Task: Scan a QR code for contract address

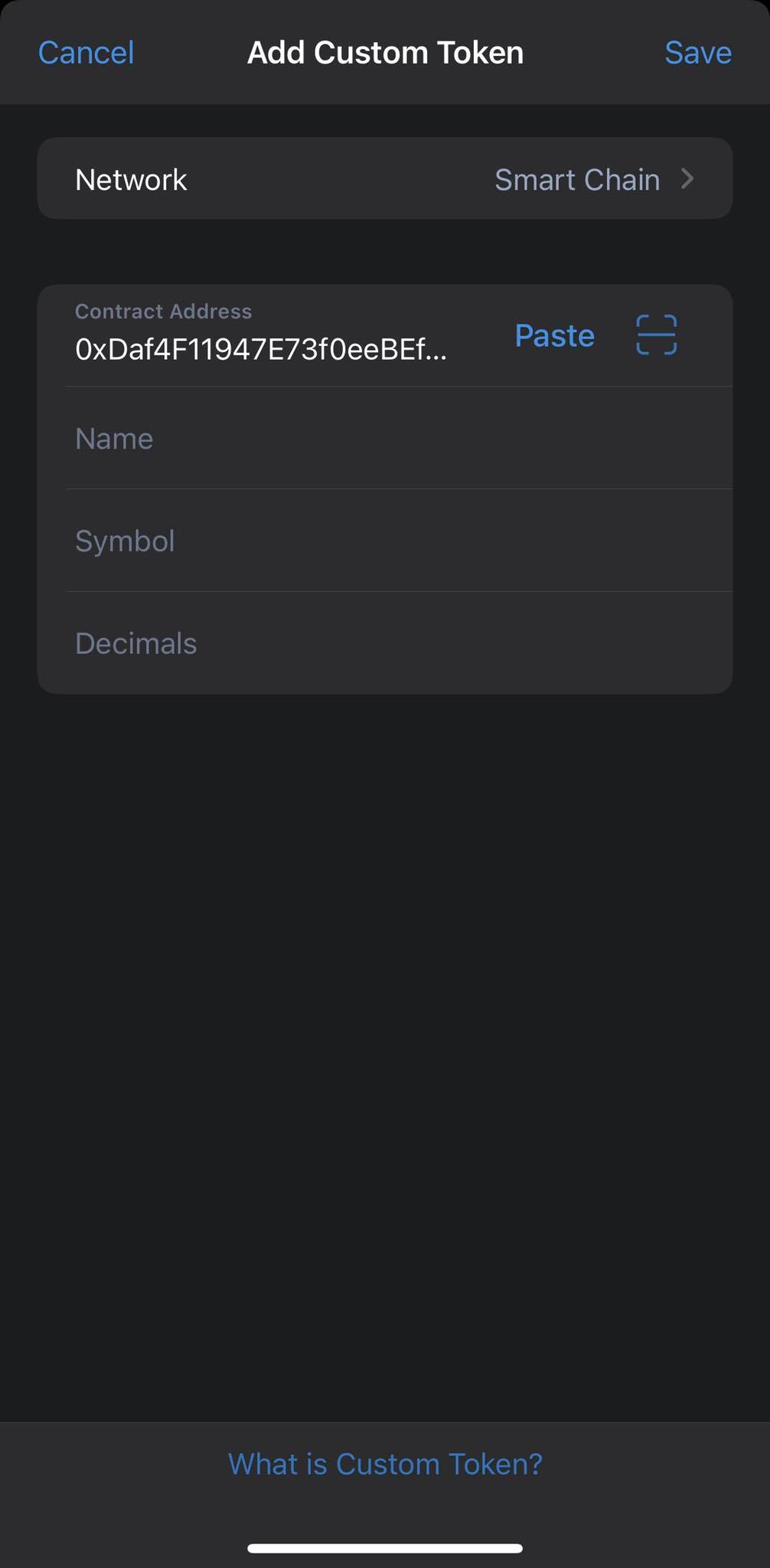Action: pos(657,335)
